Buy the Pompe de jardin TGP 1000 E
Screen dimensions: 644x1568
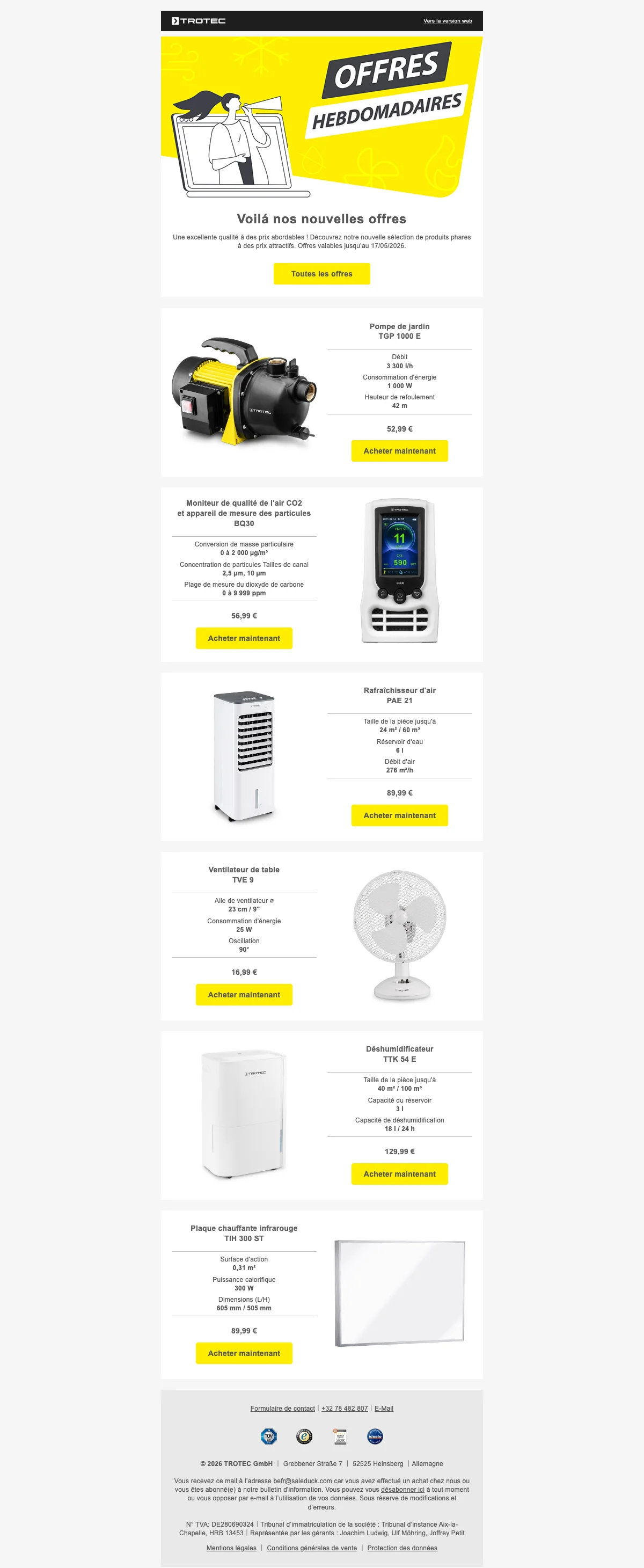[x=399, y=451]
